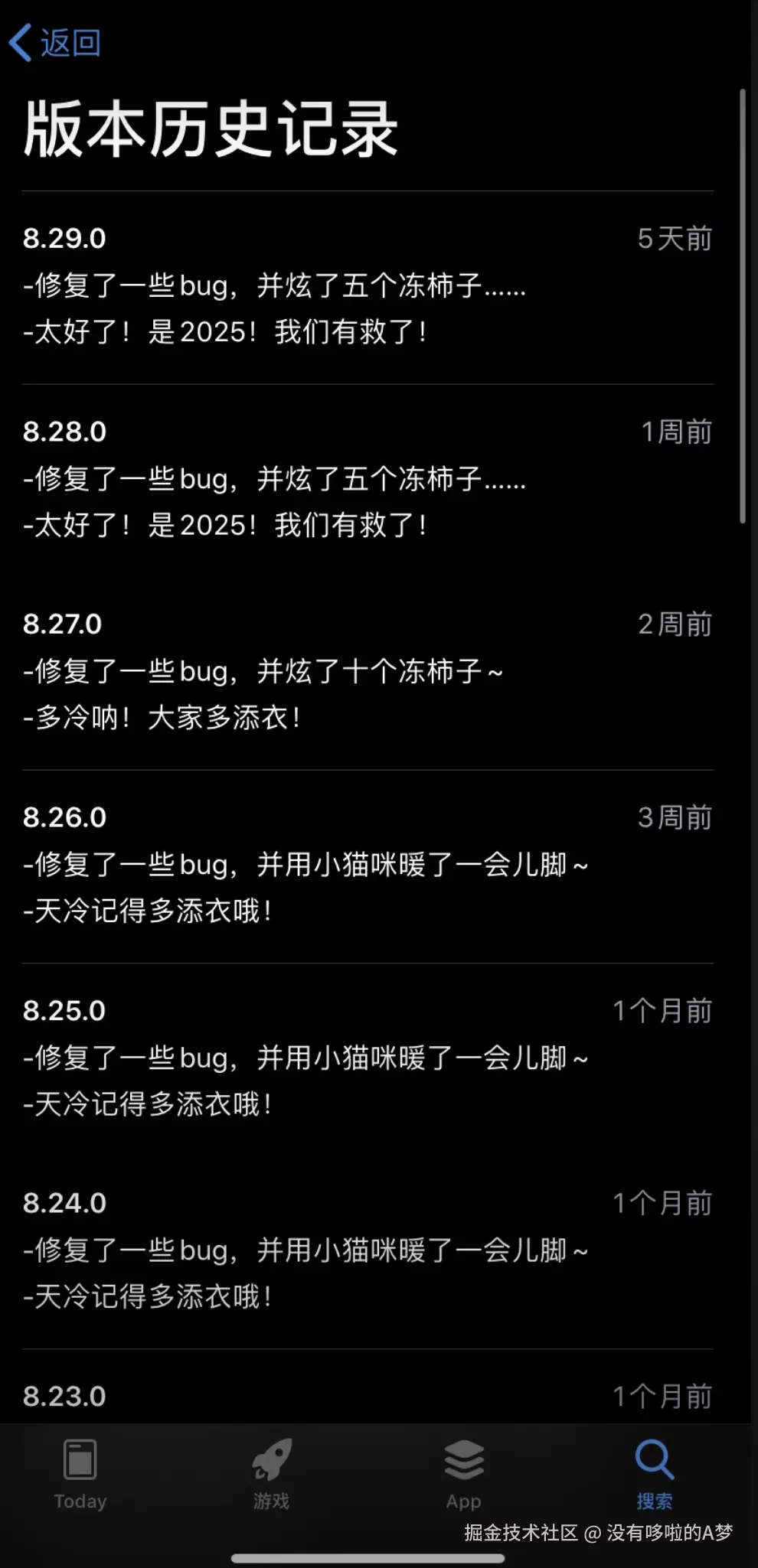
Task: Select the 8.29.0 version entry
Action: click(65, 239)
